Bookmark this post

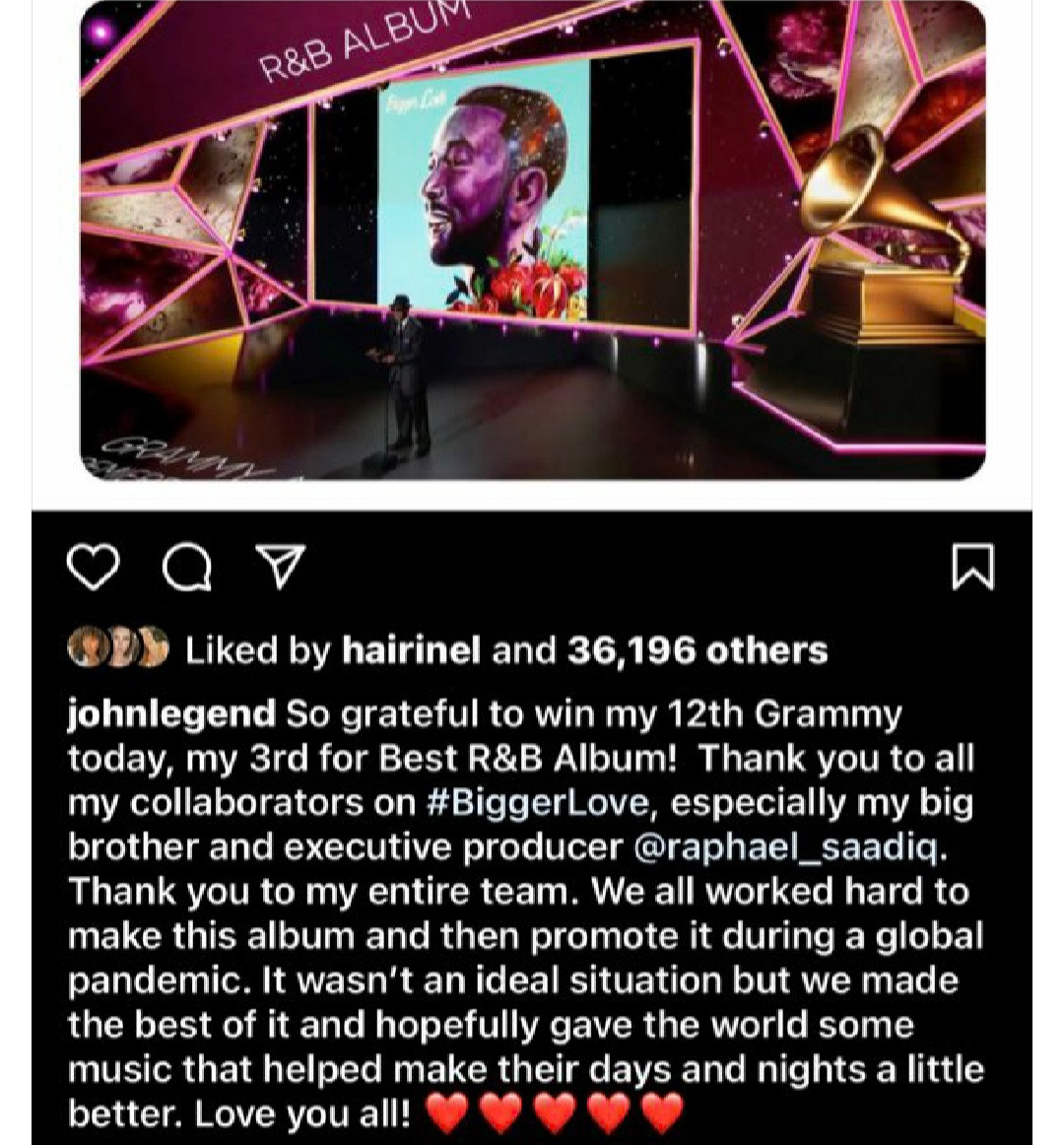tap(972, 569)
